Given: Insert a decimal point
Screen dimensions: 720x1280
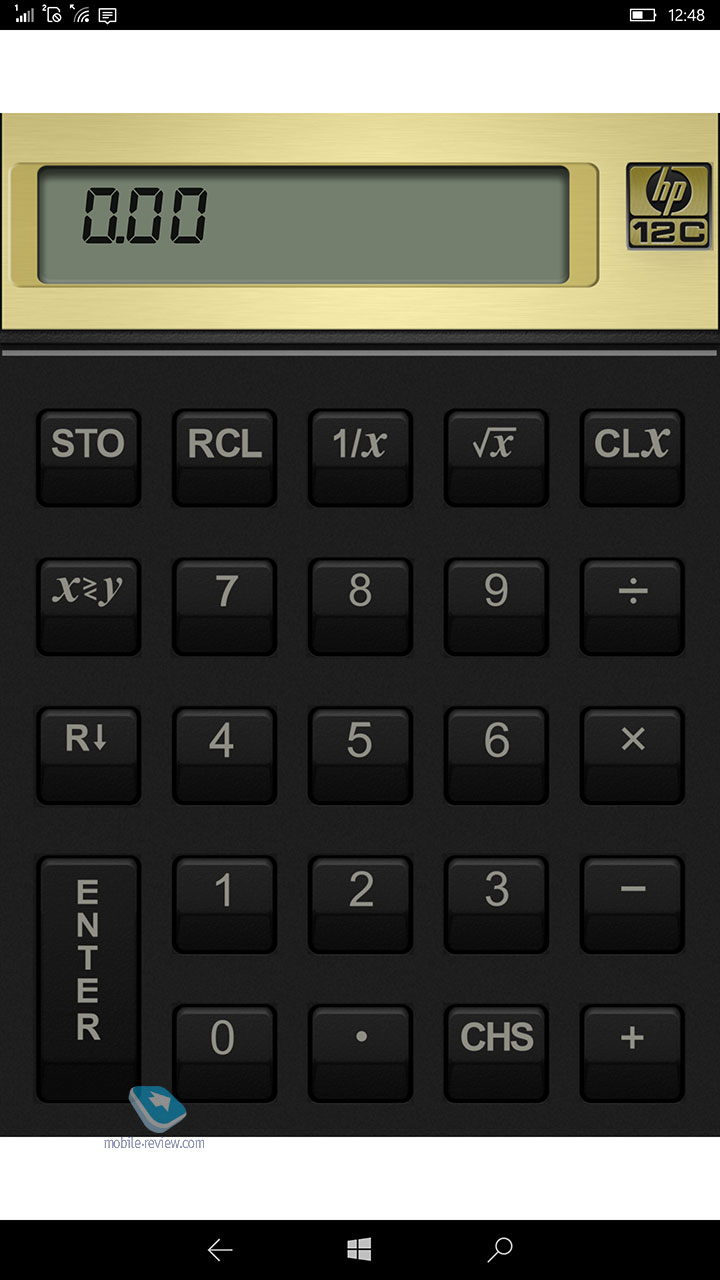Looking at the screenshot, I should [360, 1053].
